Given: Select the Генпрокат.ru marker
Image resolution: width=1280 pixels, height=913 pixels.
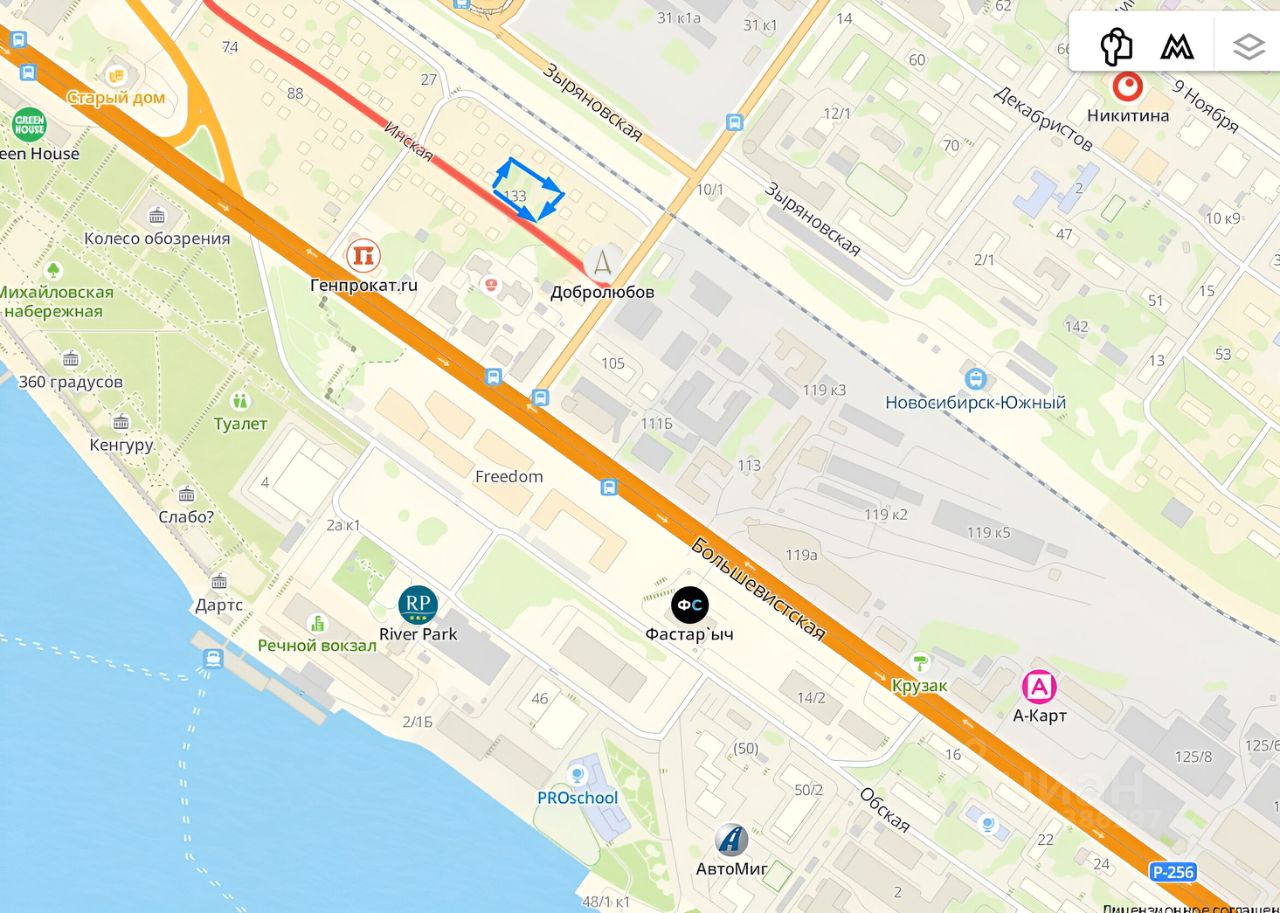Looking at the screenshot, I should 363,256.
